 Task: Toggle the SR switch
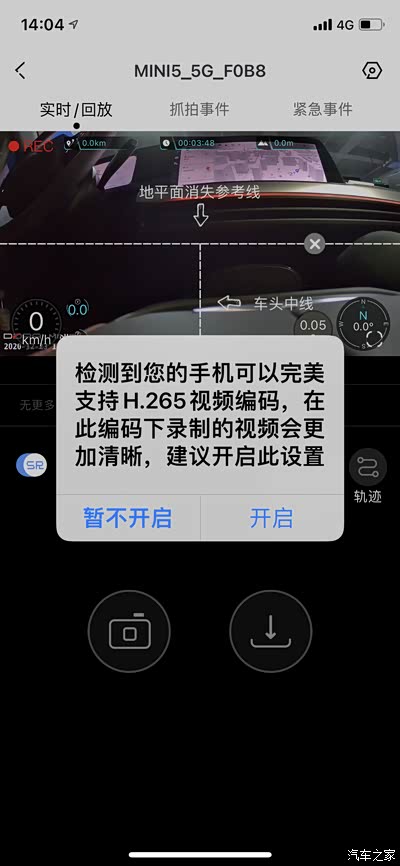click(31, 465)
